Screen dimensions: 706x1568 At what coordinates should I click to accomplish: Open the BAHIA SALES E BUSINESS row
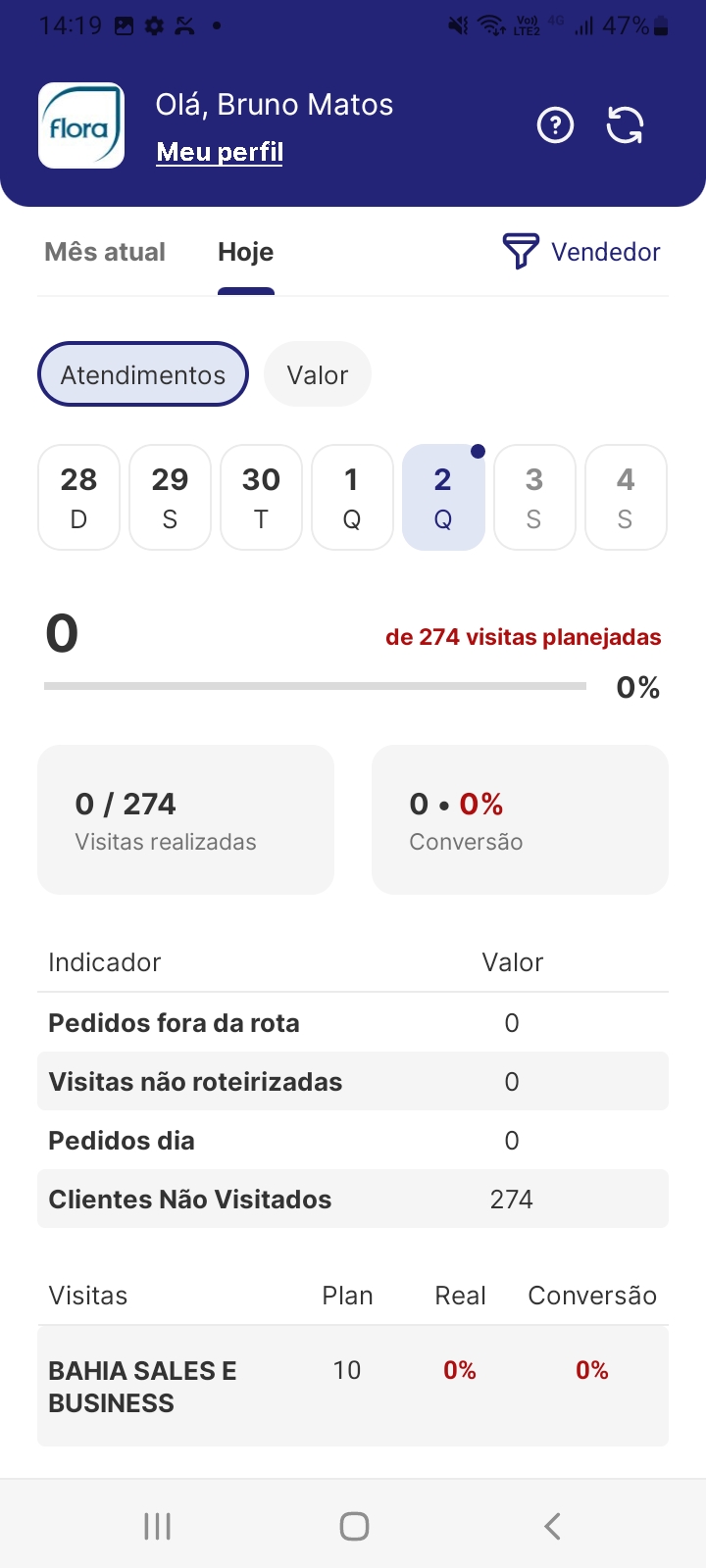(353, 1386)
